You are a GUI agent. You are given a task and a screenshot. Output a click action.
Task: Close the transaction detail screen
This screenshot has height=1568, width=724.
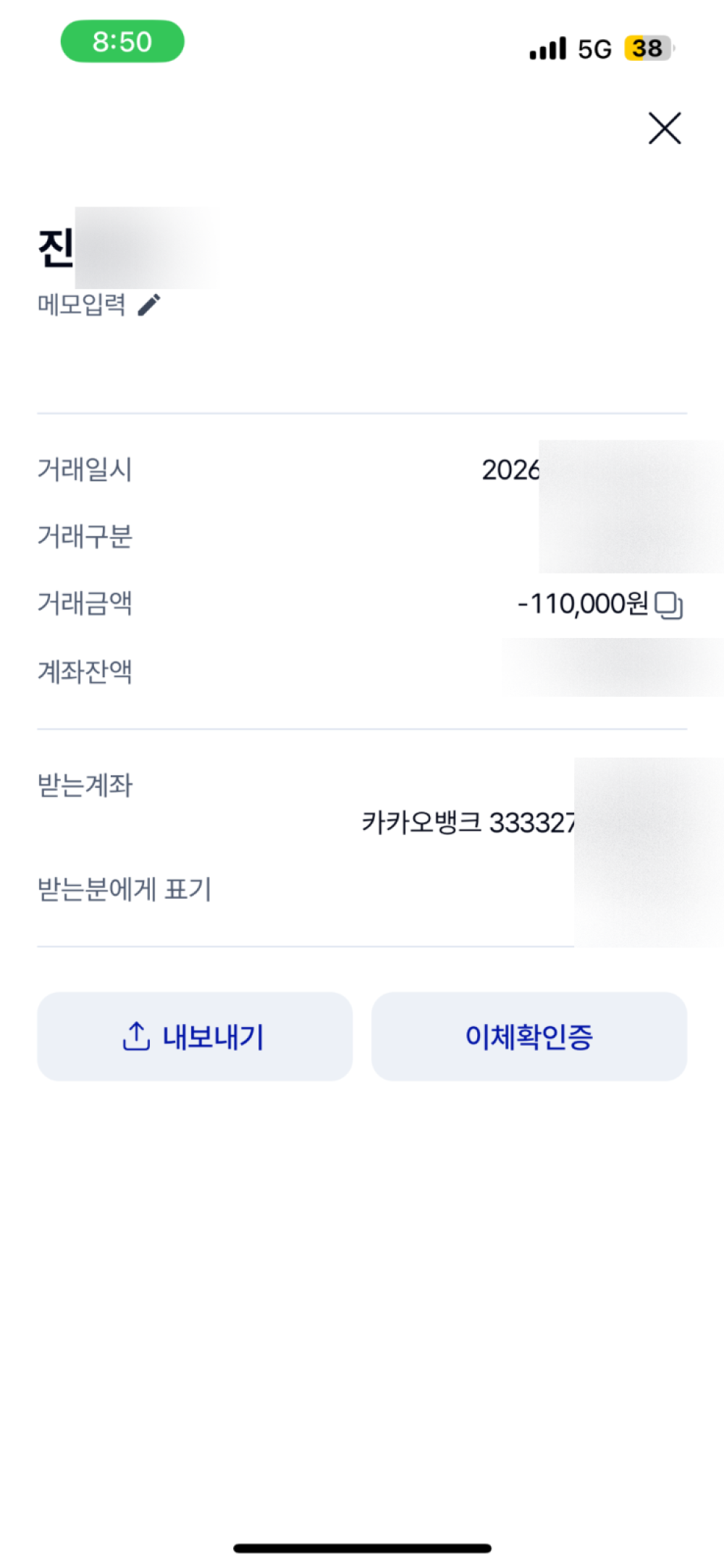(664, 128)
